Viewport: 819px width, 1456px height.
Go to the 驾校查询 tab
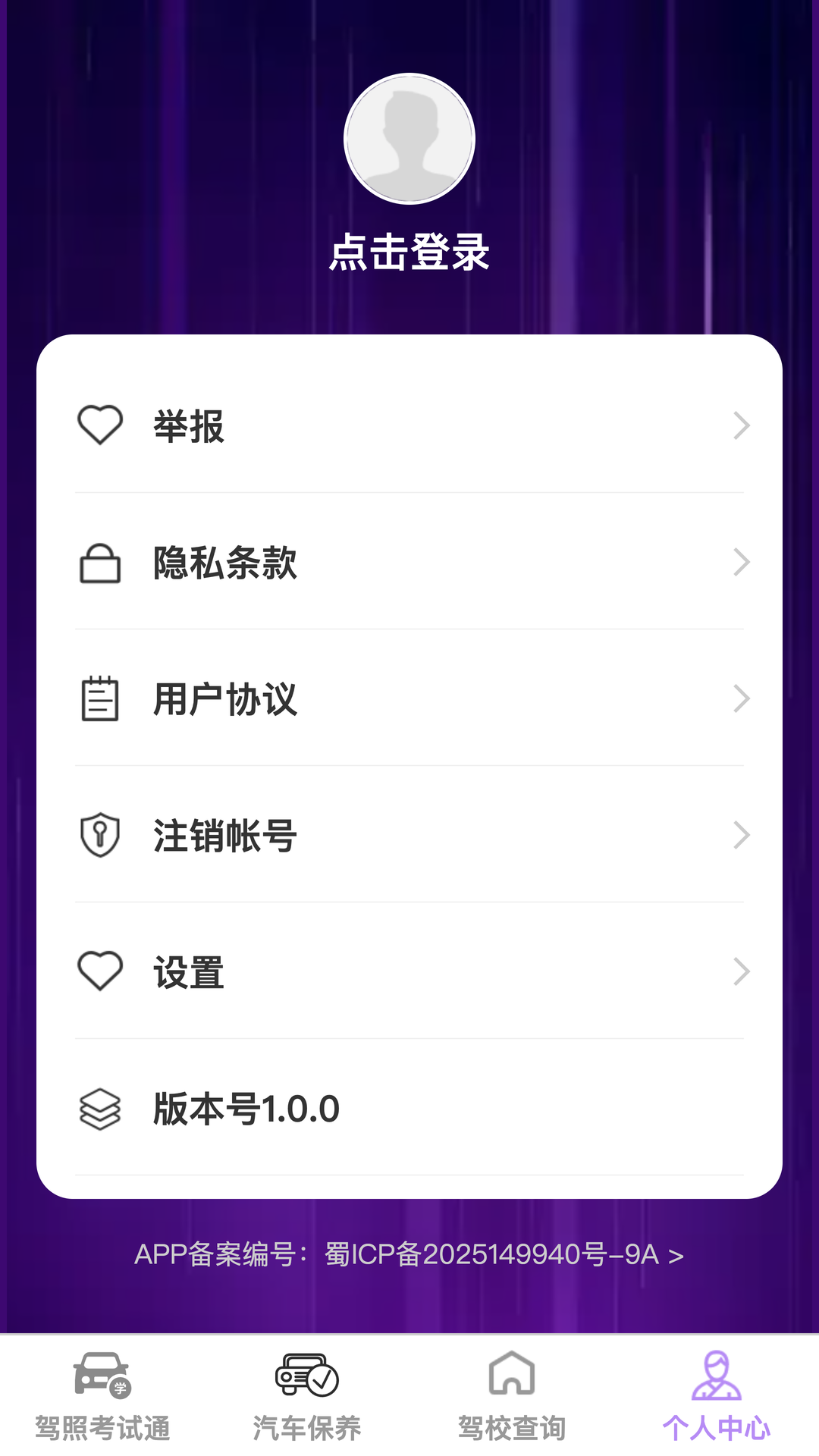512,1396
